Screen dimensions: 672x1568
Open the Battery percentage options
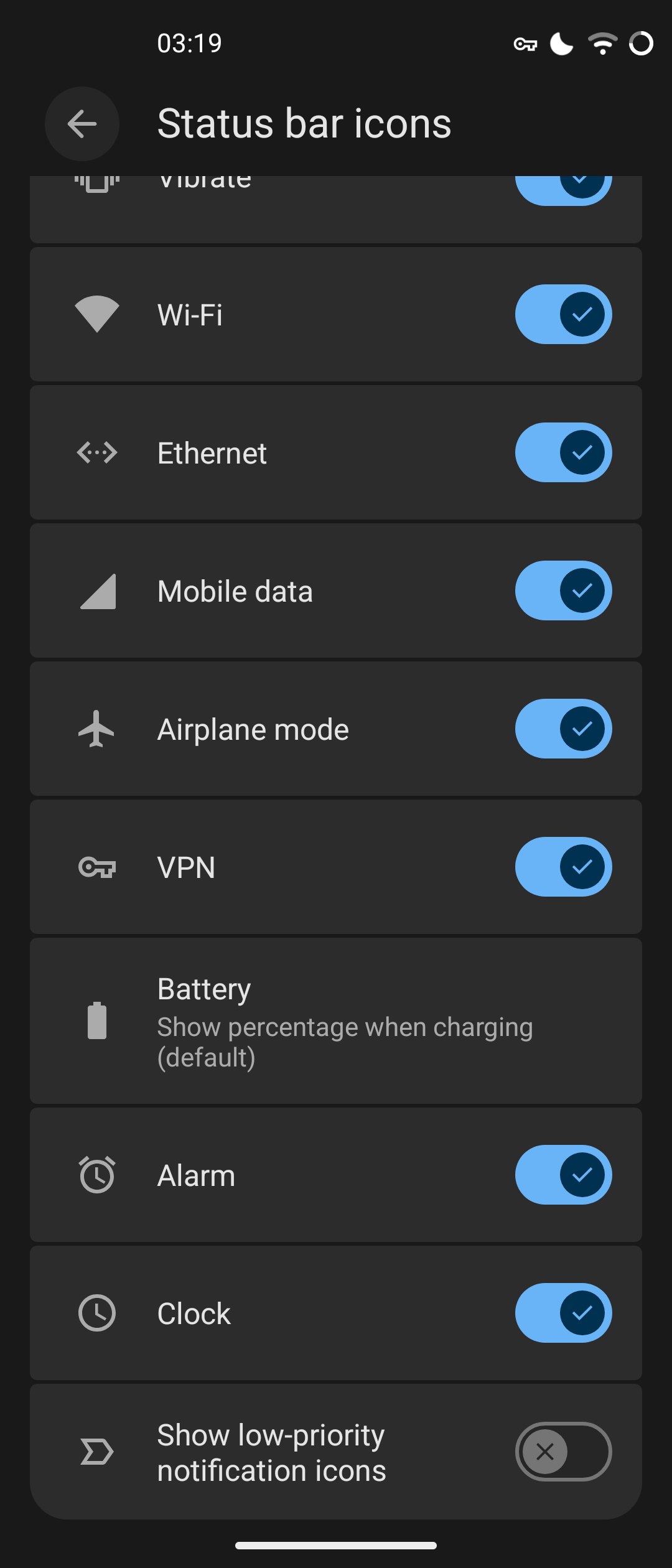[336, 1020]
